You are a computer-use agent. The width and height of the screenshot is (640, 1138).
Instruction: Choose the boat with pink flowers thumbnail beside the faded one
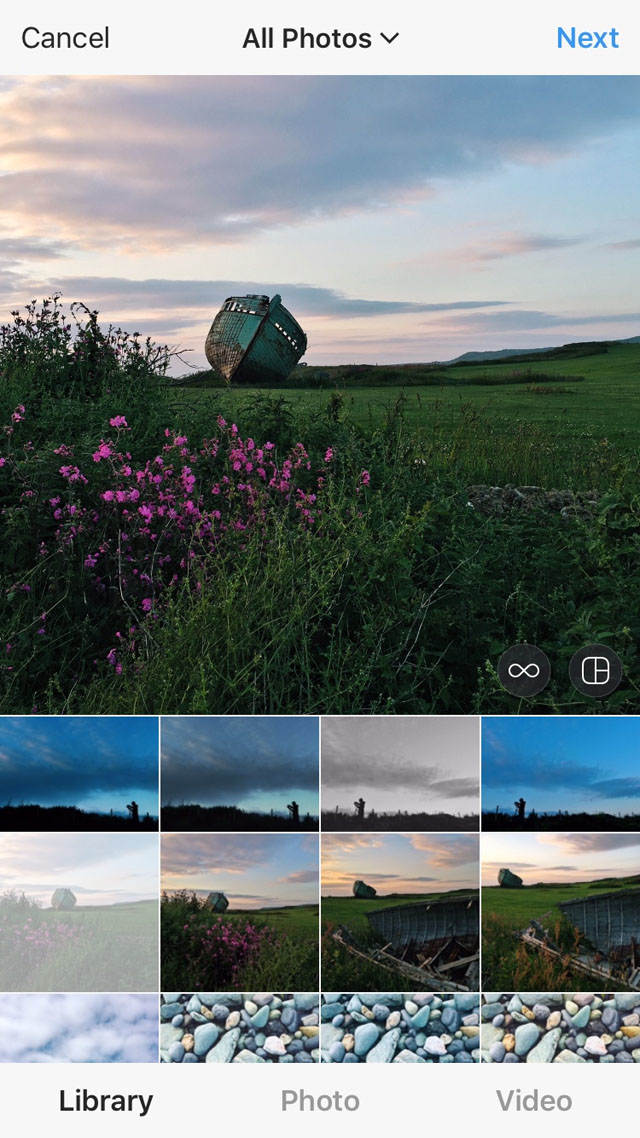[239, 911]
